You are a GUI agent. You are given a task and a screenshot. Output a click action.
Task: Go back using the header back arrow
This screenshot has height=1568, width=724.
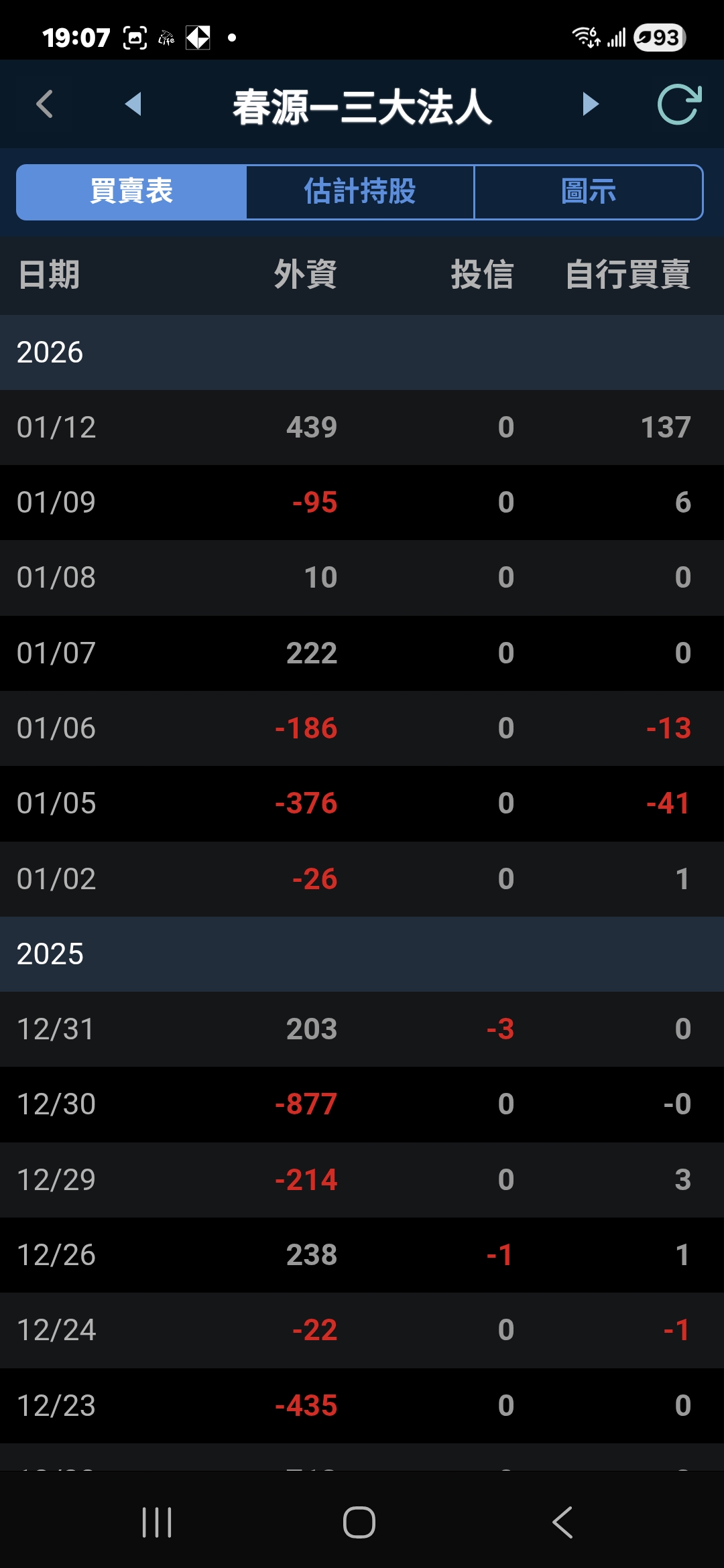45,105
